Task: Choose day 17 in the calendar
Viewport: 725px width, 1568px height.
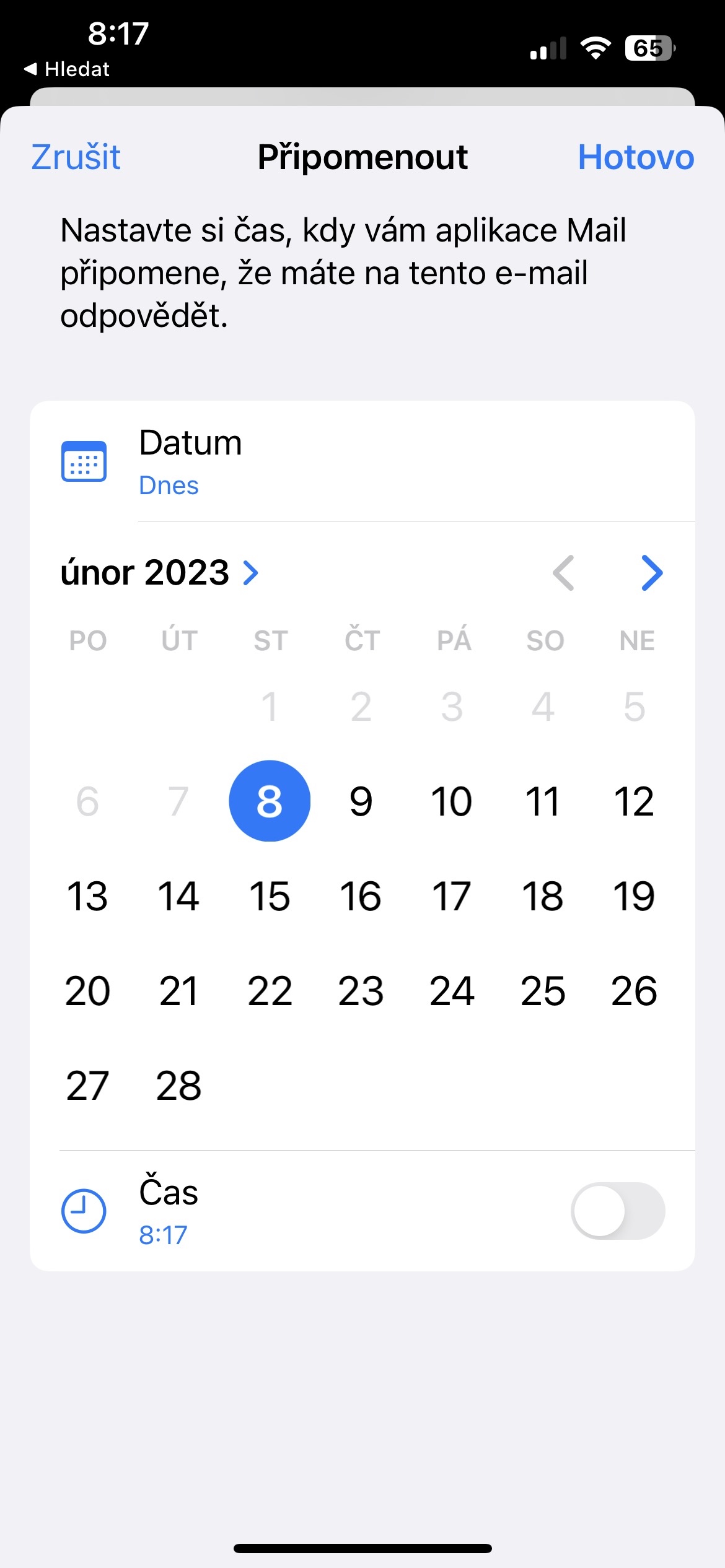Action: tap(452, 895)
